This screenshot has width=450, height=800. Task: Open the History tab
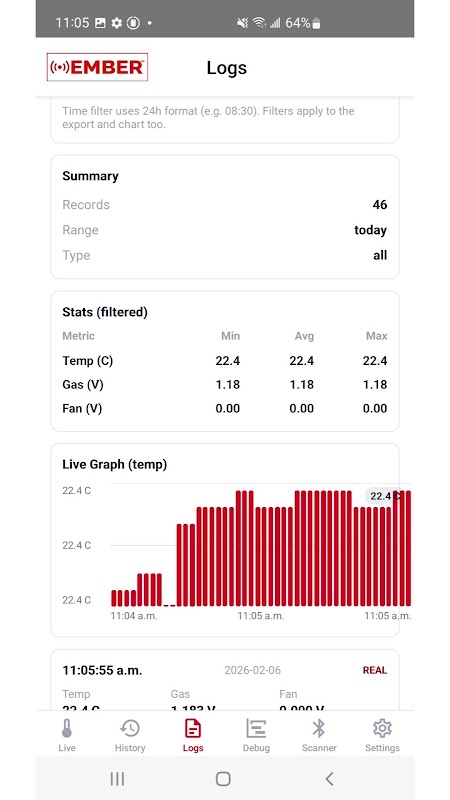[x=130, y=735]
